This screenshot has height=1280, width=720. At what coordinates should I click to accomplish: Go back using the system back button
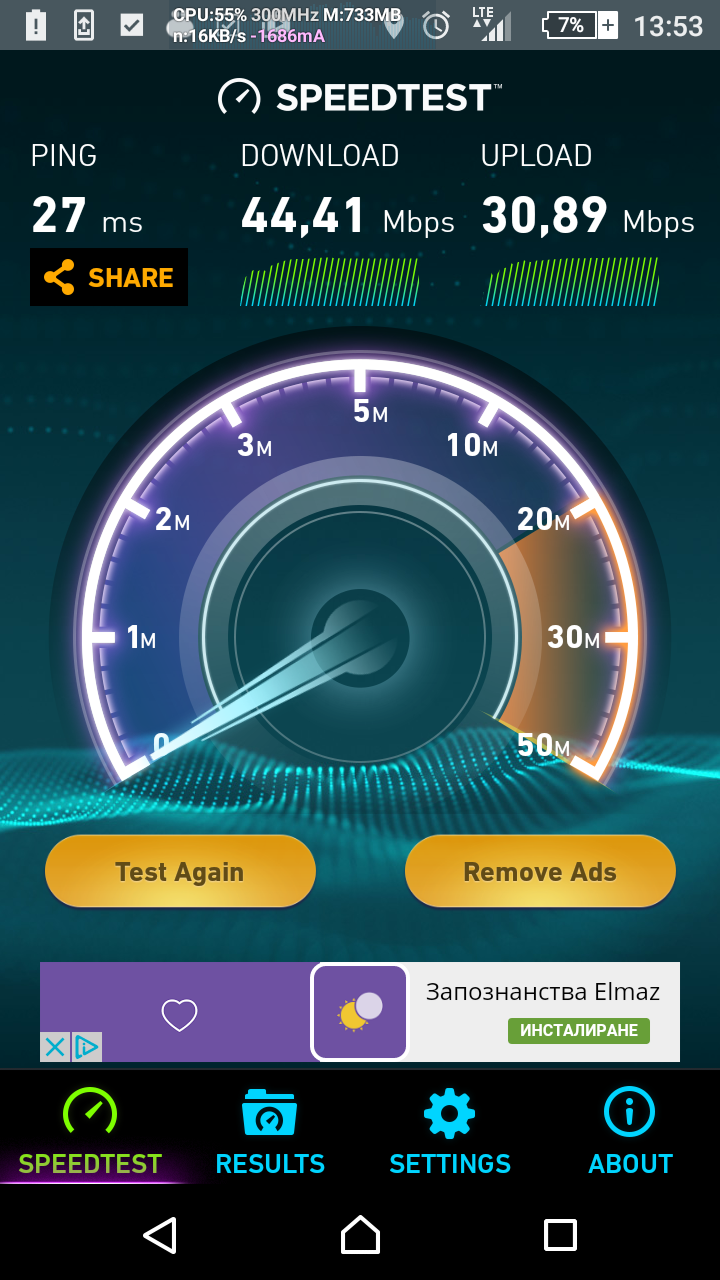(x=160, y=1235)
